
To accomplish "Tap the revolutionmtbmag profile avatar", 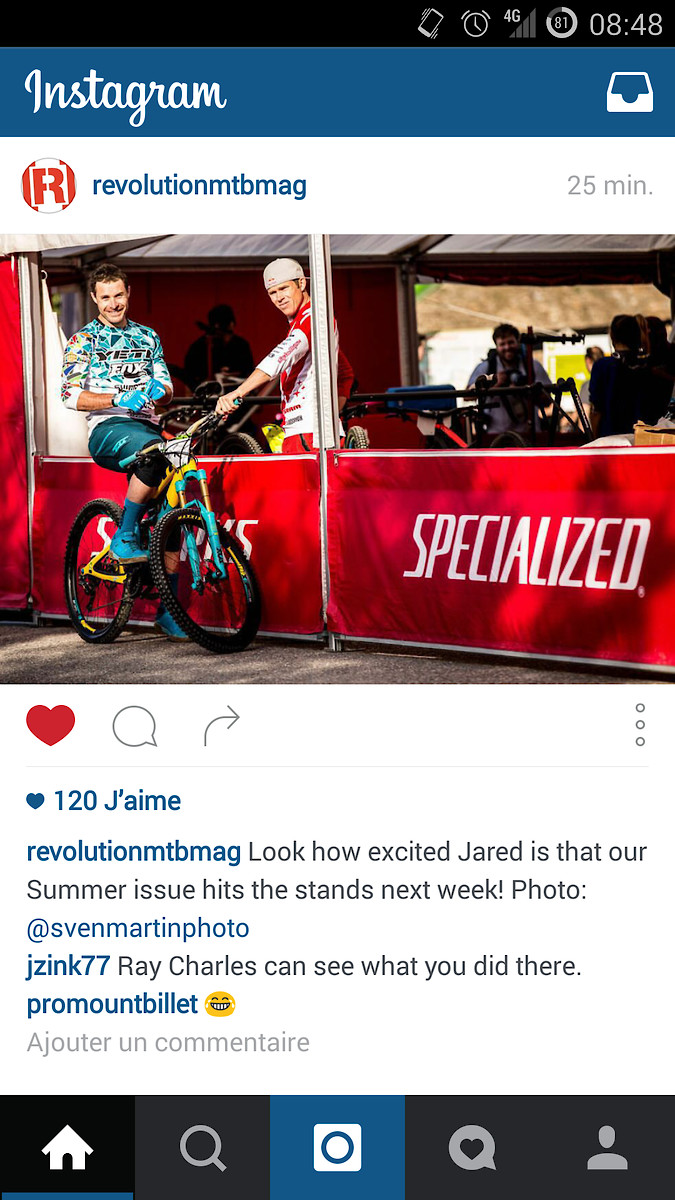I will tap(49, 185).
